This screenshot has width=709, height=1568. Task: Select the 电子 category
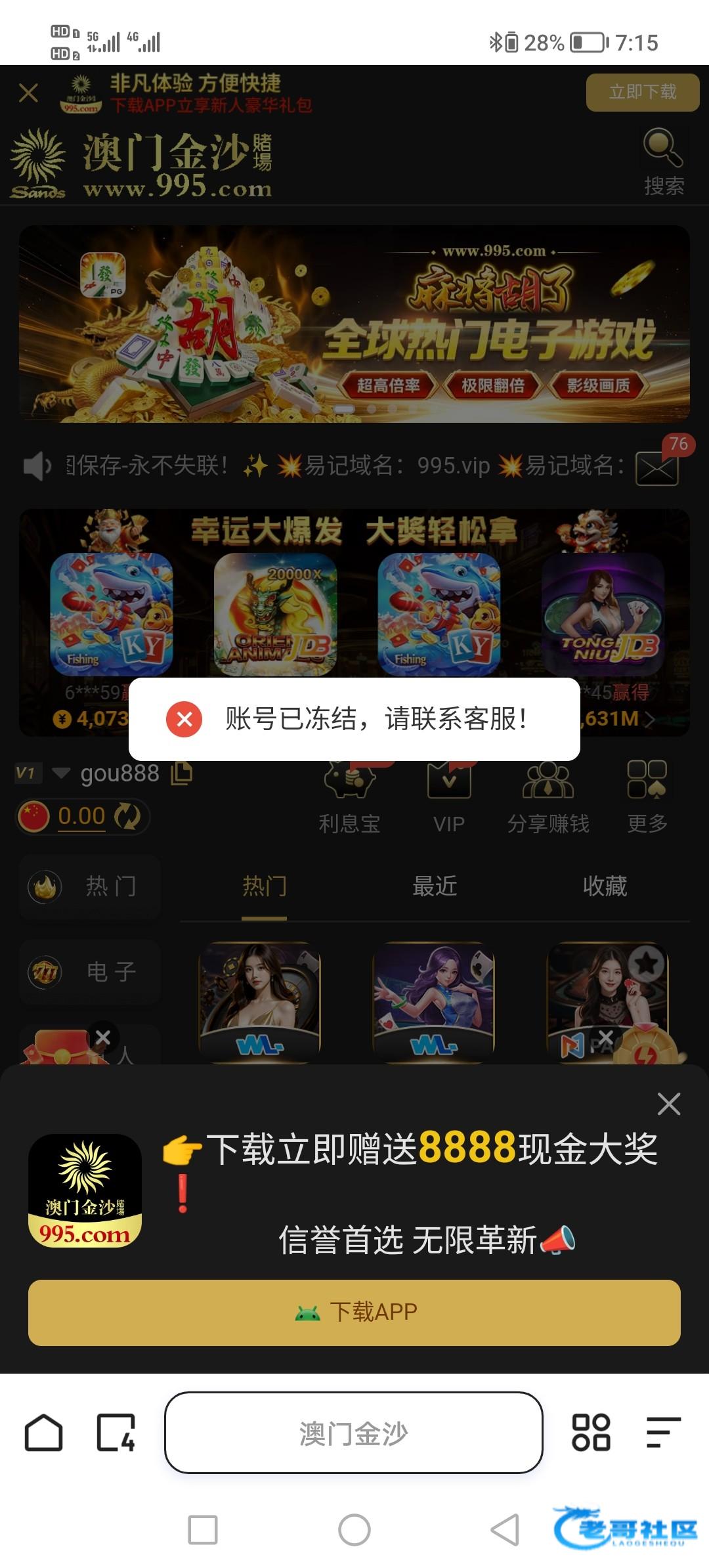coord(91,972)
